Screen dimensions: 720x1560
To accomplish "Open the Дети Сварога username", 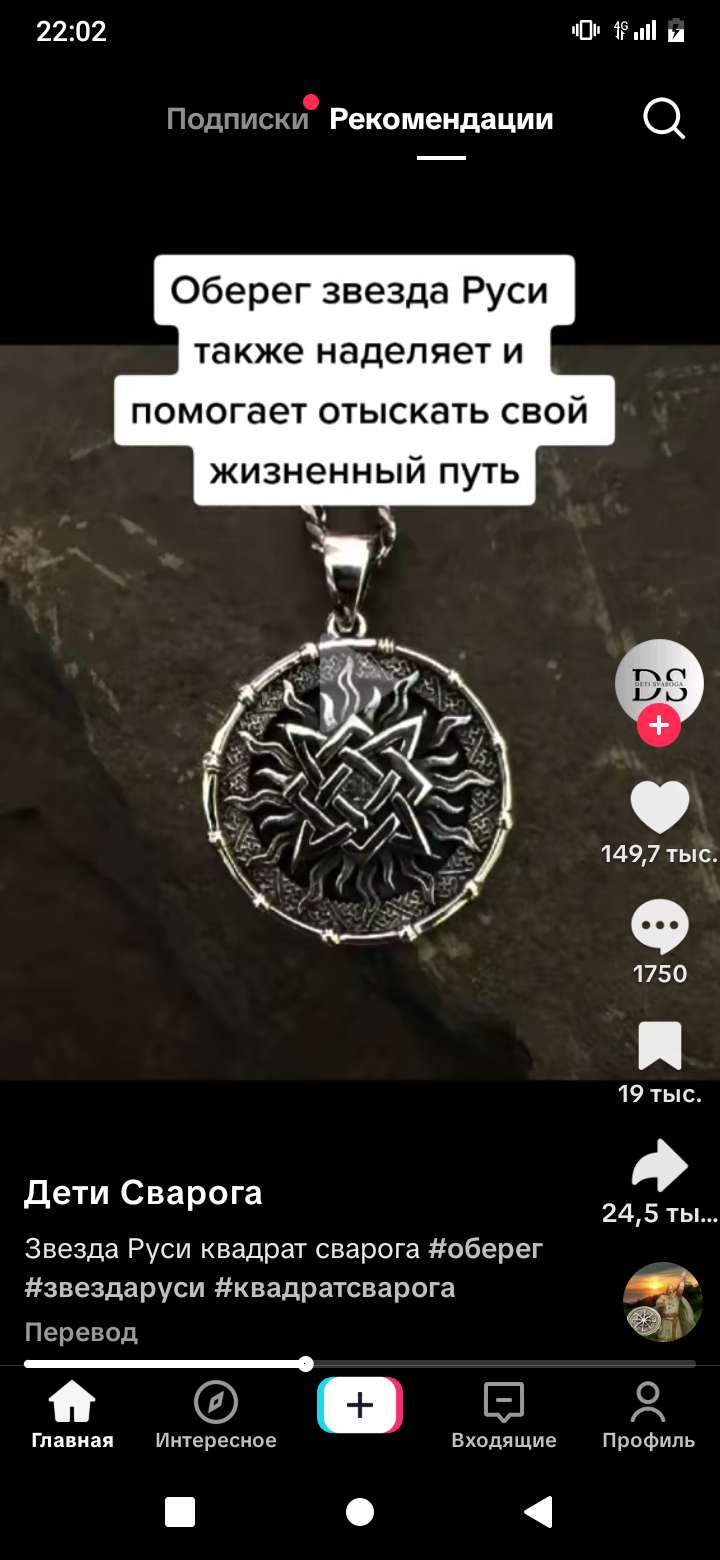I will [x=143, y=1192].
